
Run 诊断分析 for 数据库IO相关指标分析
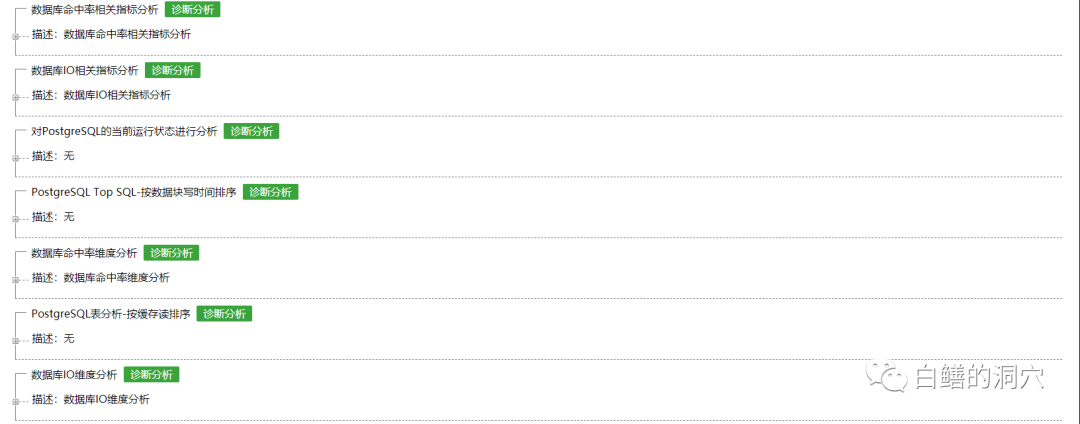(x=172, y=70)
